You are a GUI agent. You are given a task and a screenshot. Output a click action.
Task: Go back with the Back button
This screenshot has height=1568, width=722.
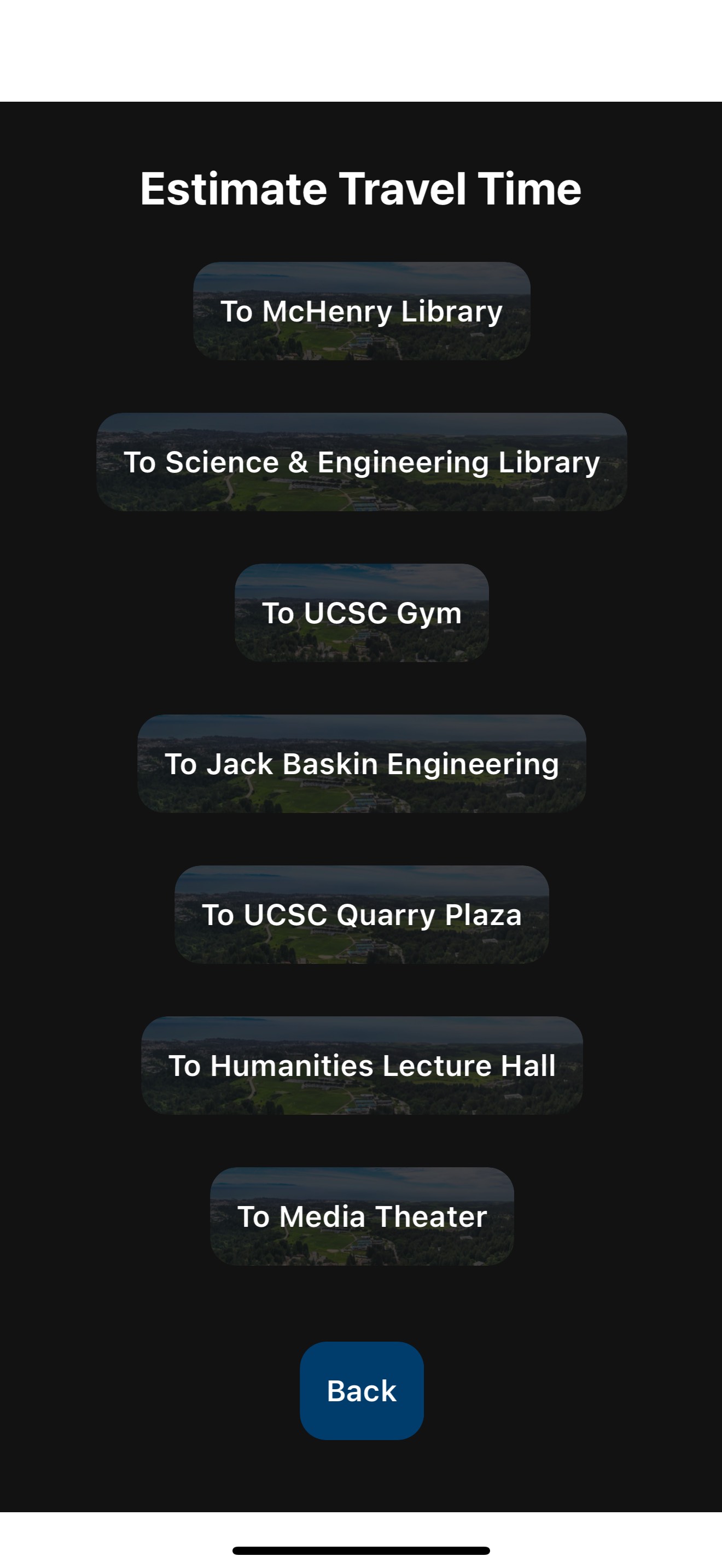click(362, 1391)
